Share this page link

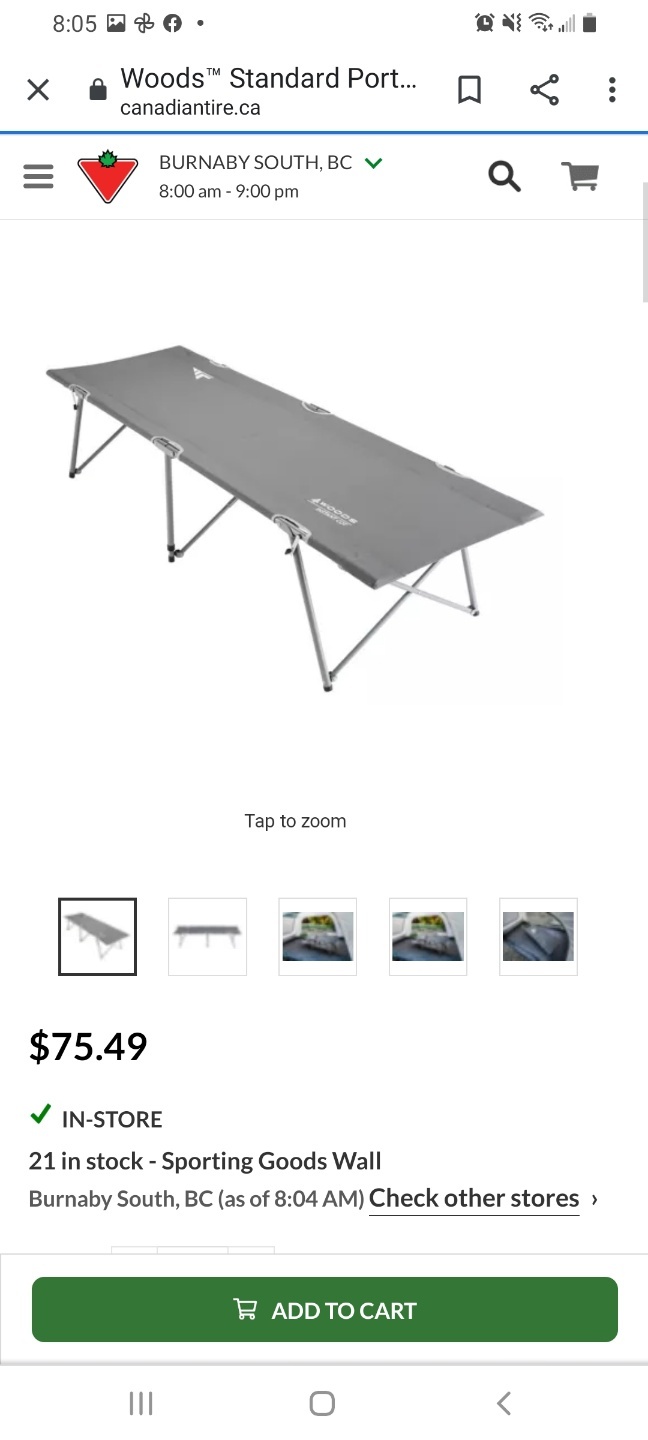(x=545, y=91)
